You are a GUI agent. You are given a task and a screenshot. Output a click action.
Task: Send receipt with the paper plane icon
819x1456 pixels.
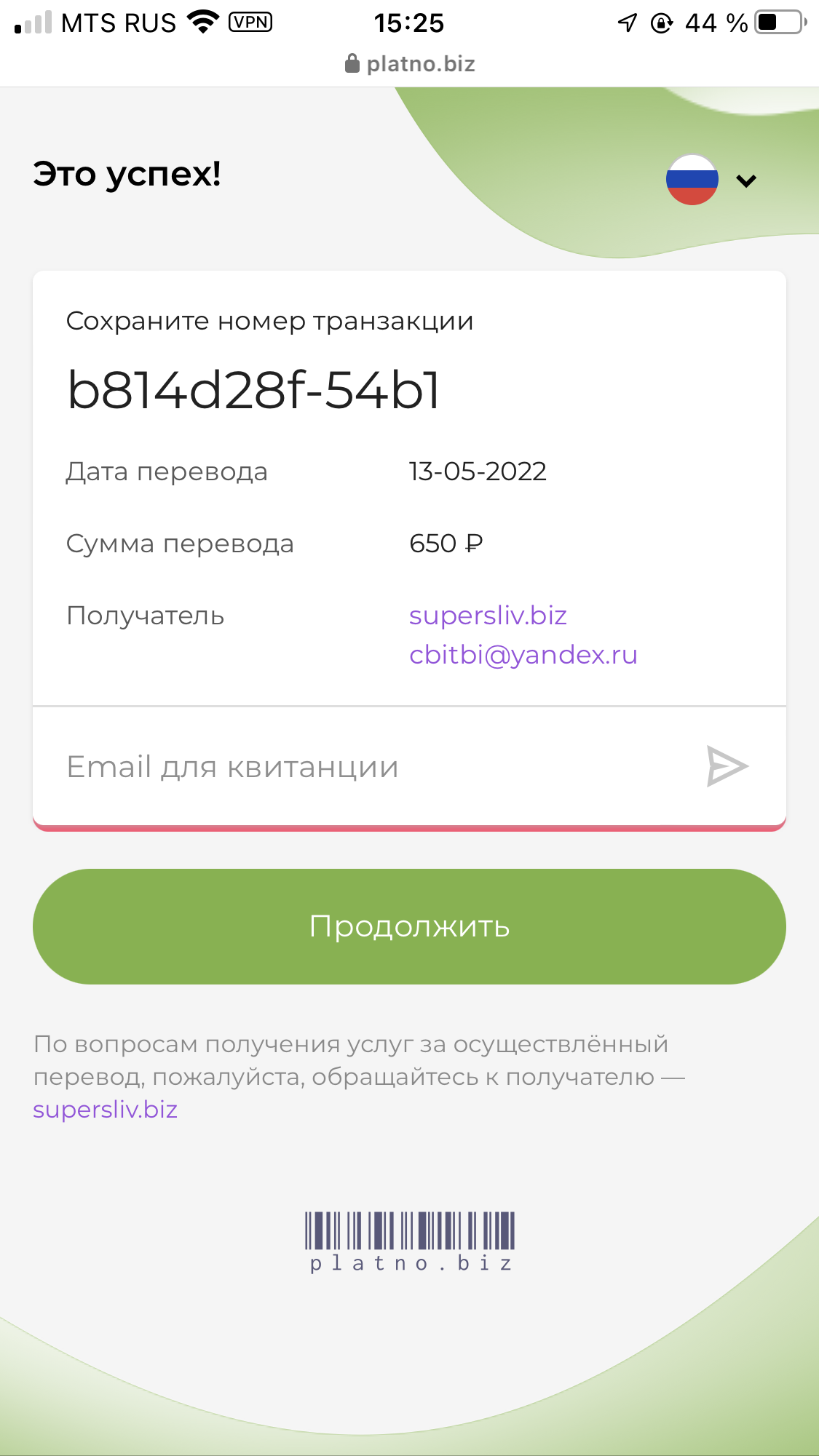727,766
